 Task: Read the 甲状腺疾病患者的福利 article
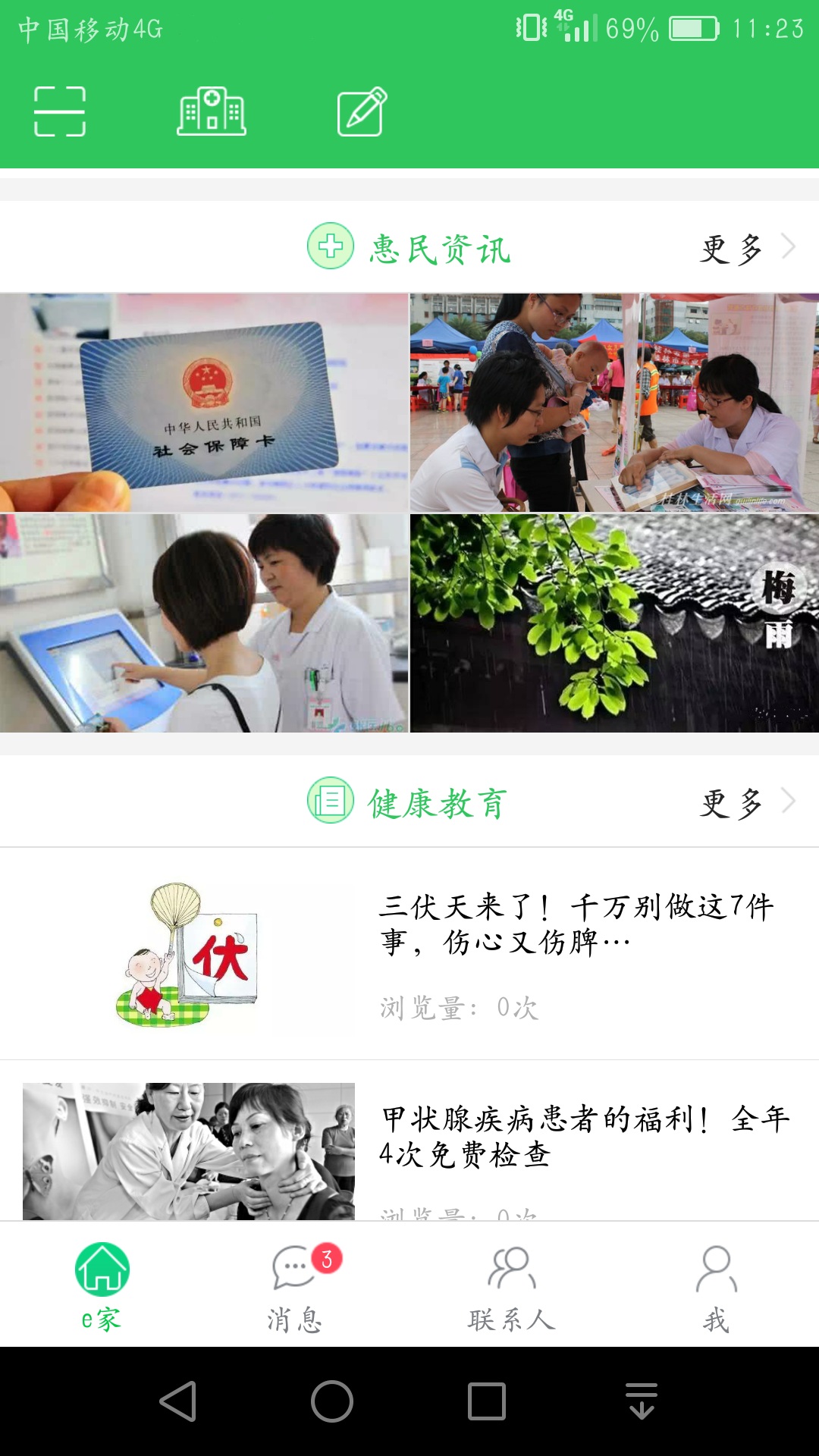point(584,1136)
